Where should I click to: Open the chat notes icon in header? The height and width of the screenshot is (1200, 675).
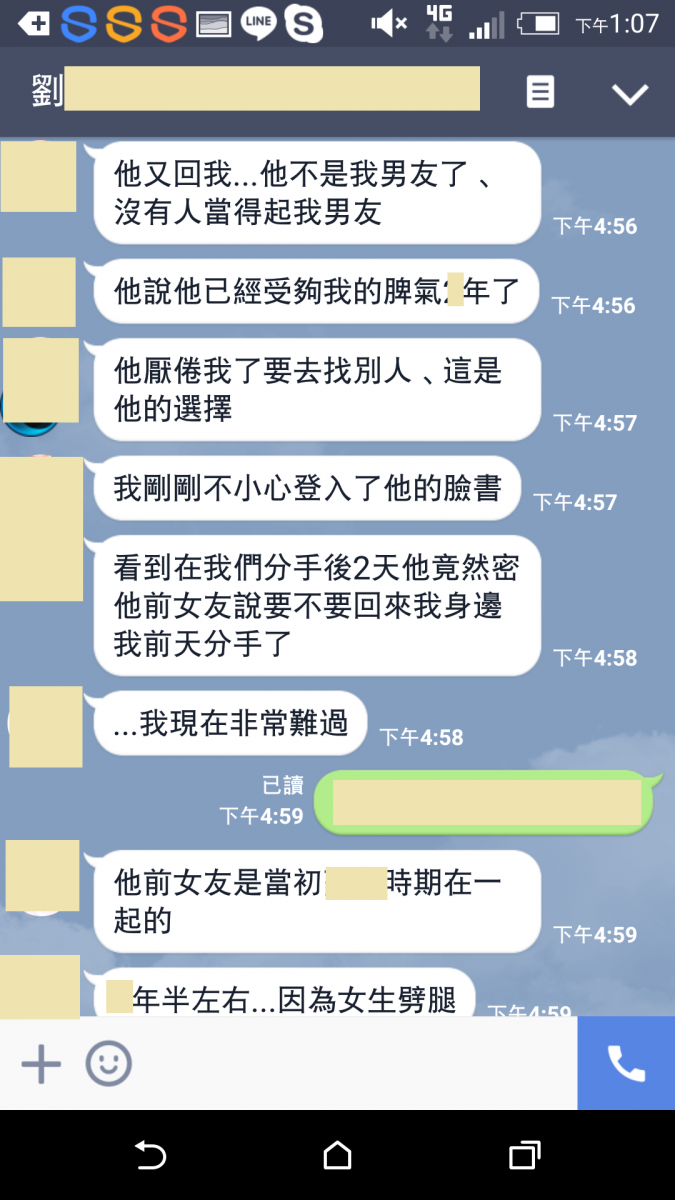540,93
